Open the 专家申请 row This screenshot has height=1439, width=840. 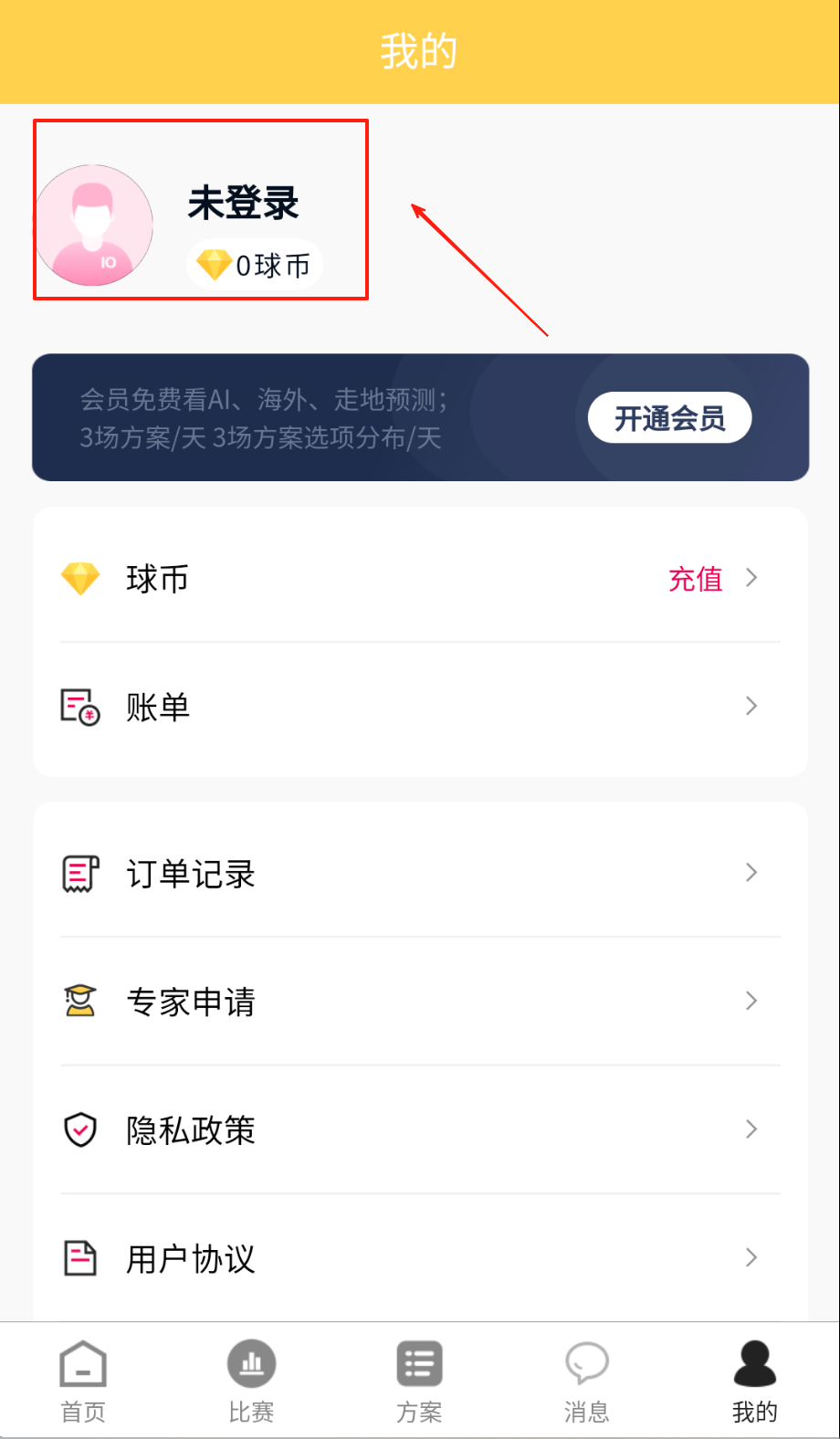pos(420,1002)
